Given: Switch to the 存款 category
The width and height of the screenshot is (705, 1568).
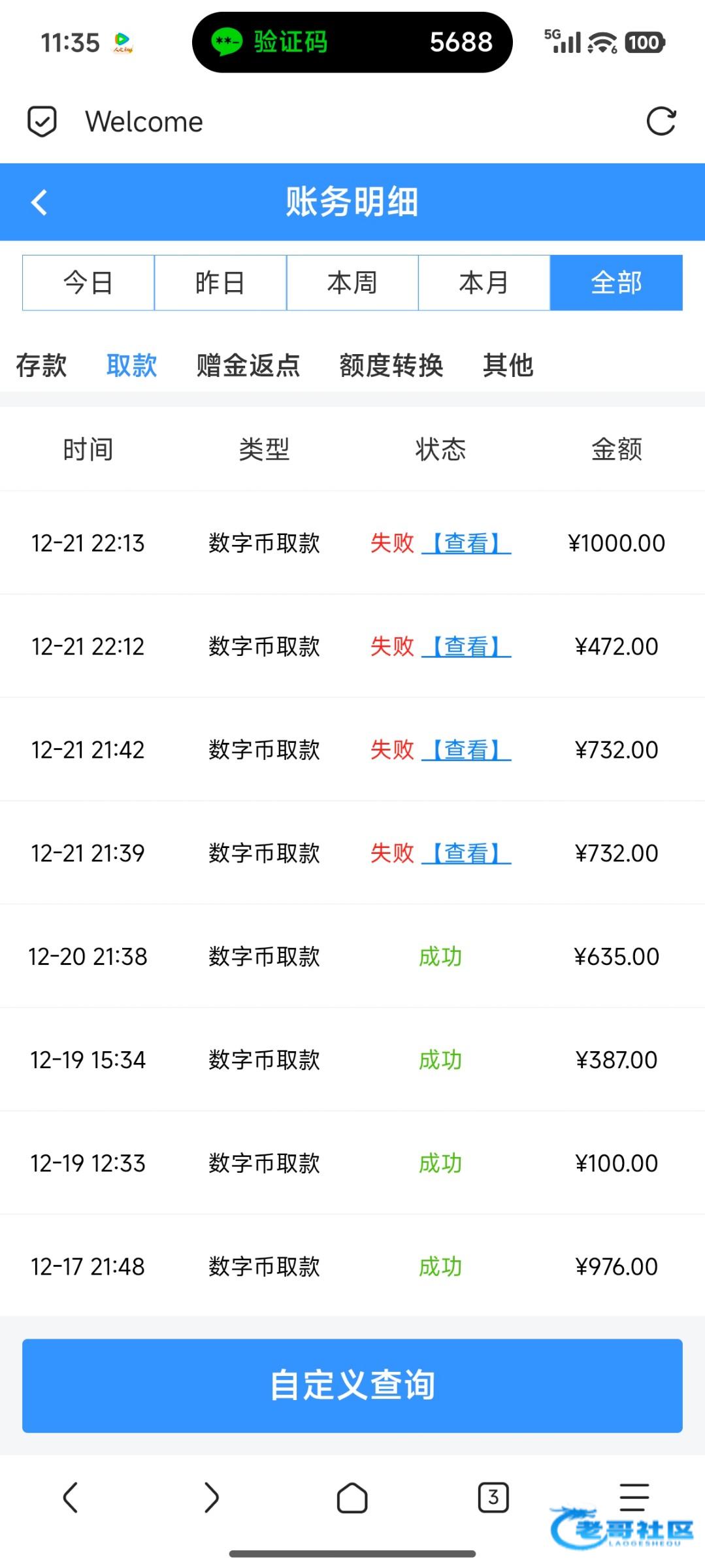Looking at the screenshot, I should pos(41,365).
